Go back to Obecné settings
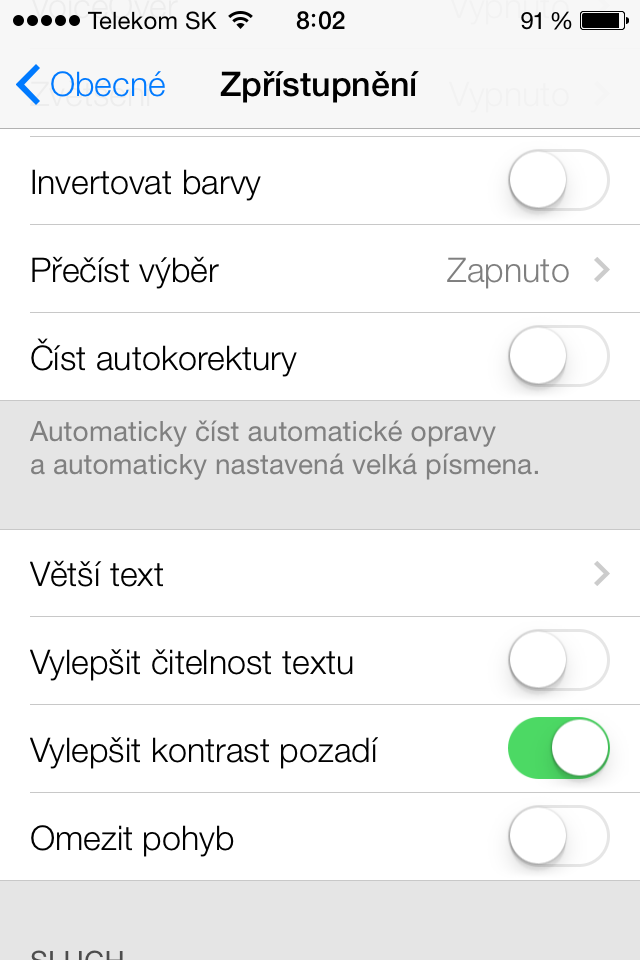Viewport: 640px width, 960px height. click(x=90, y=85)
